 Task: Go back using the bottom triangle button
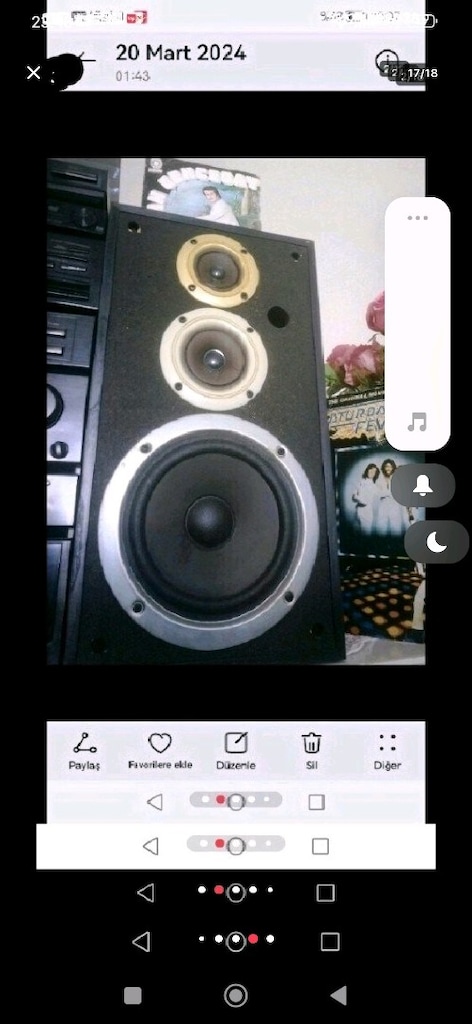coord(338,995)
